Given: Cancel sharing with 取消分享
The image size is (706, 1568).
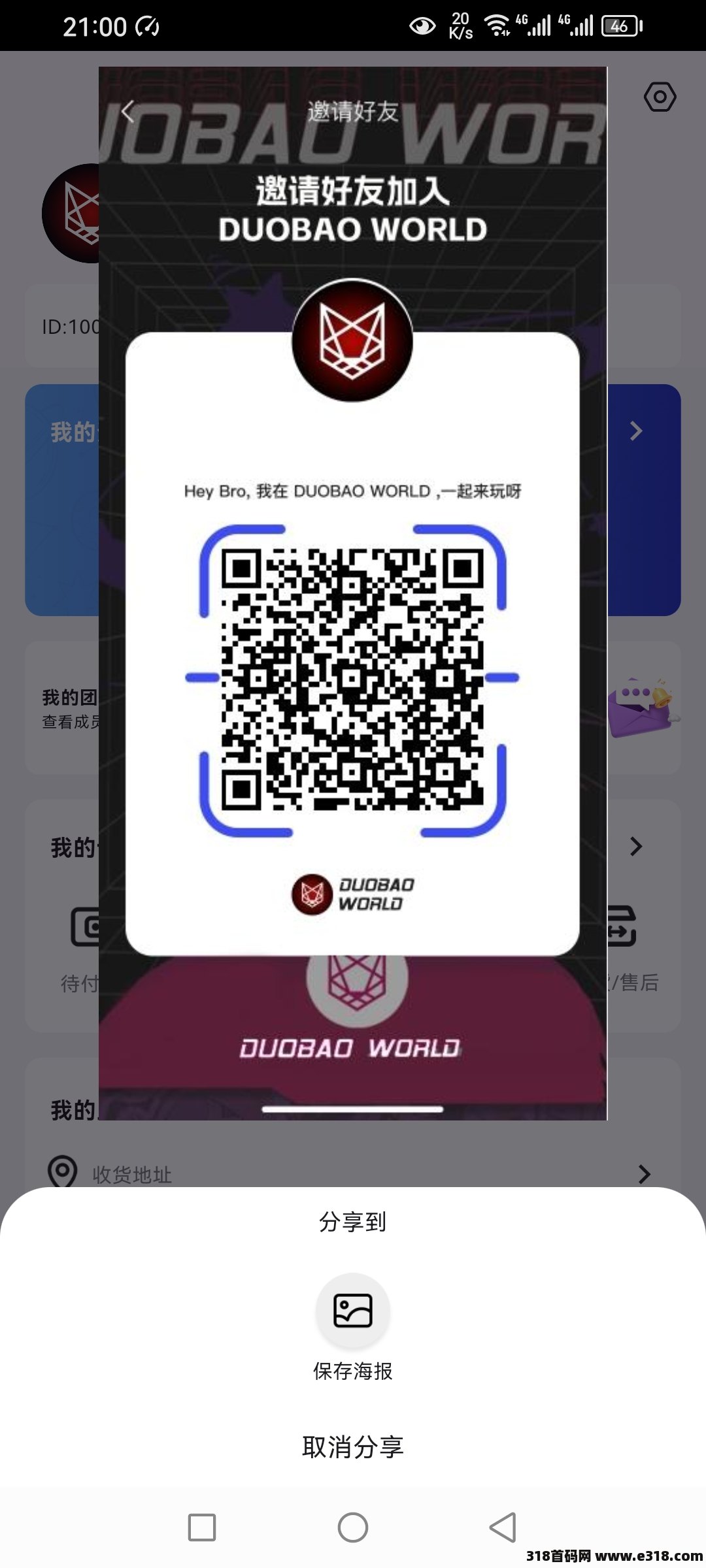Looking at the screenshot, I should coord(353,1446).
